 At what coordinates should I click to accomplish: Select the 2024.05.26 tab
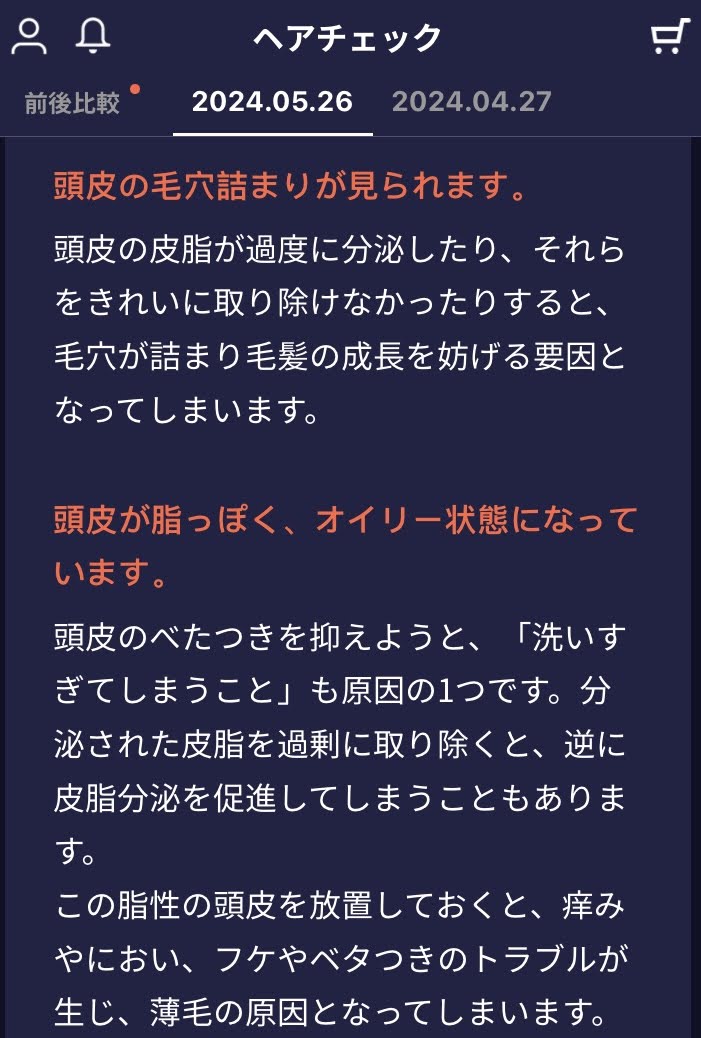(x=272, y=102)
